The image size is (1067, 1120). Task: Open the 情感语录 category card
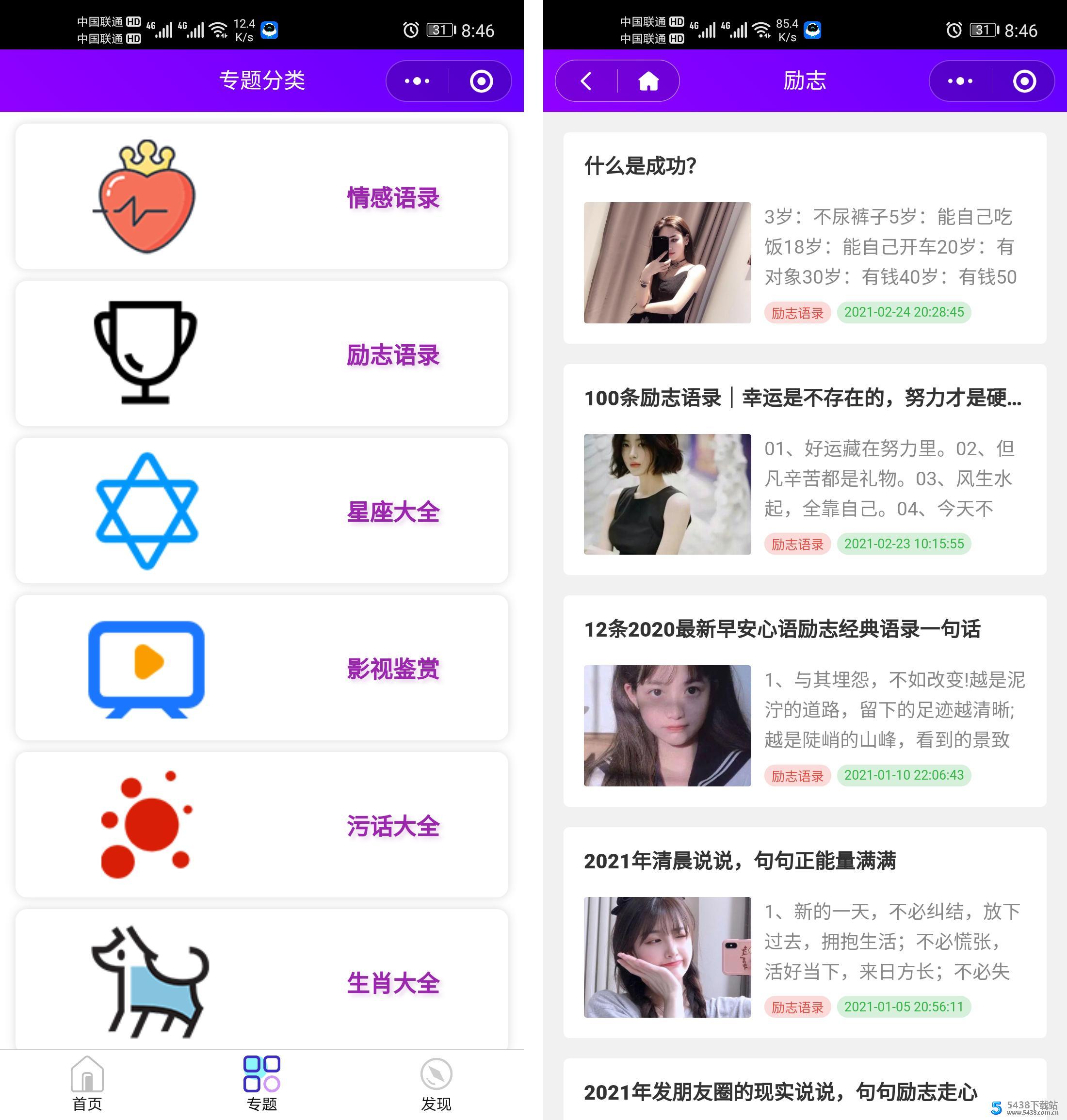[x=261, y=197]
